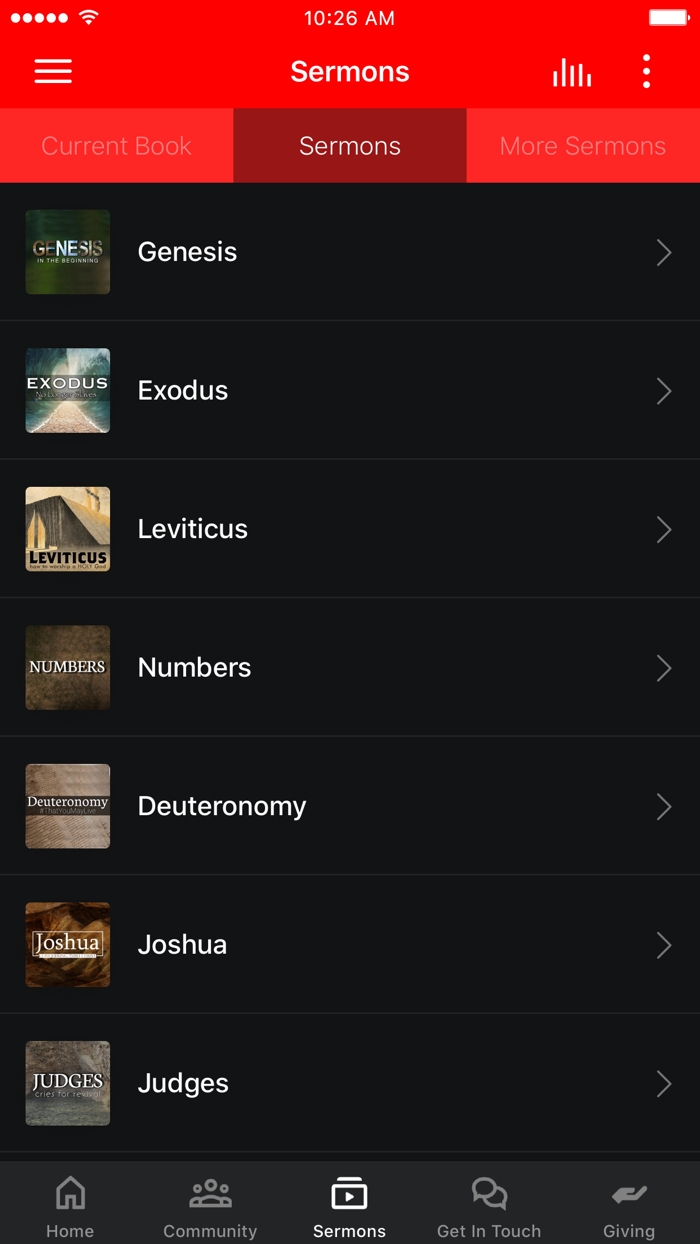Open the hamburger drawer menu
The height and width of the screenshot is (1244, 700).
coord(53,71)
